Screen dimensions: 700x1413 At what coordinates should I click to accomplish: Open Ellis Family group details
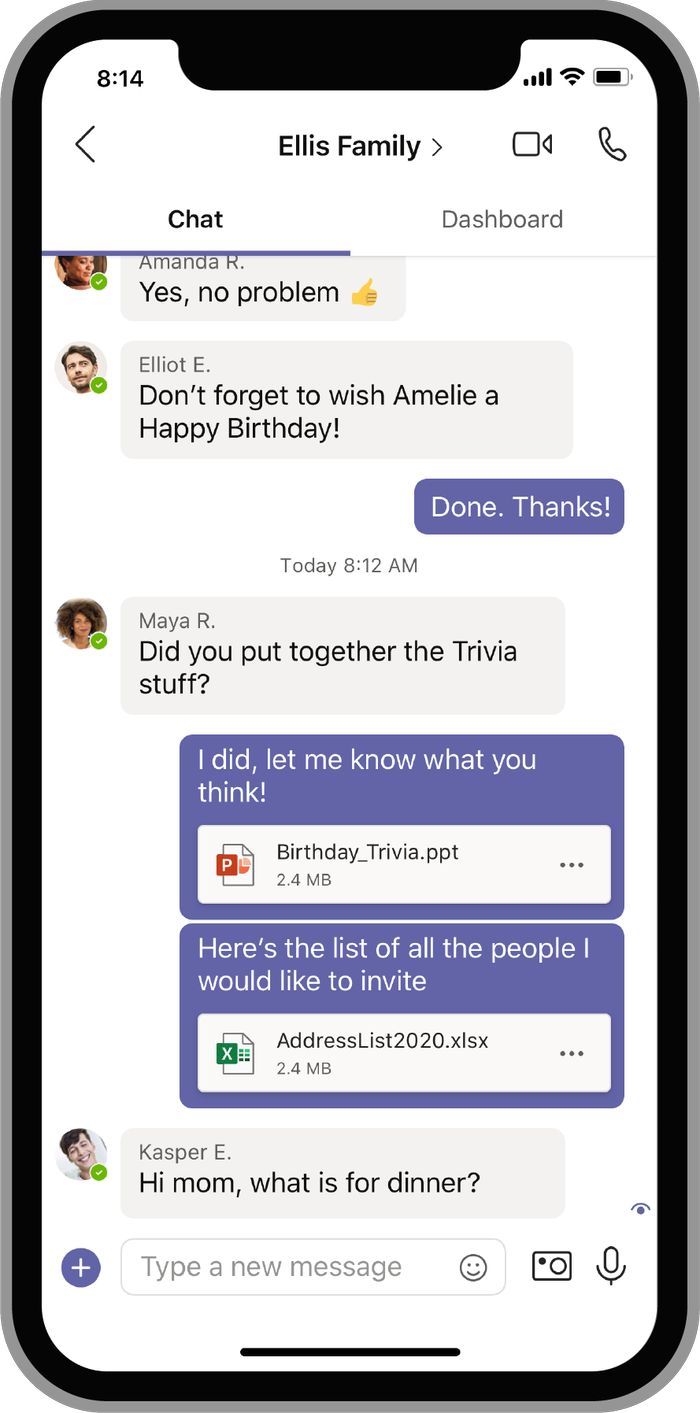pyautogui.click(x=360, y=146)
